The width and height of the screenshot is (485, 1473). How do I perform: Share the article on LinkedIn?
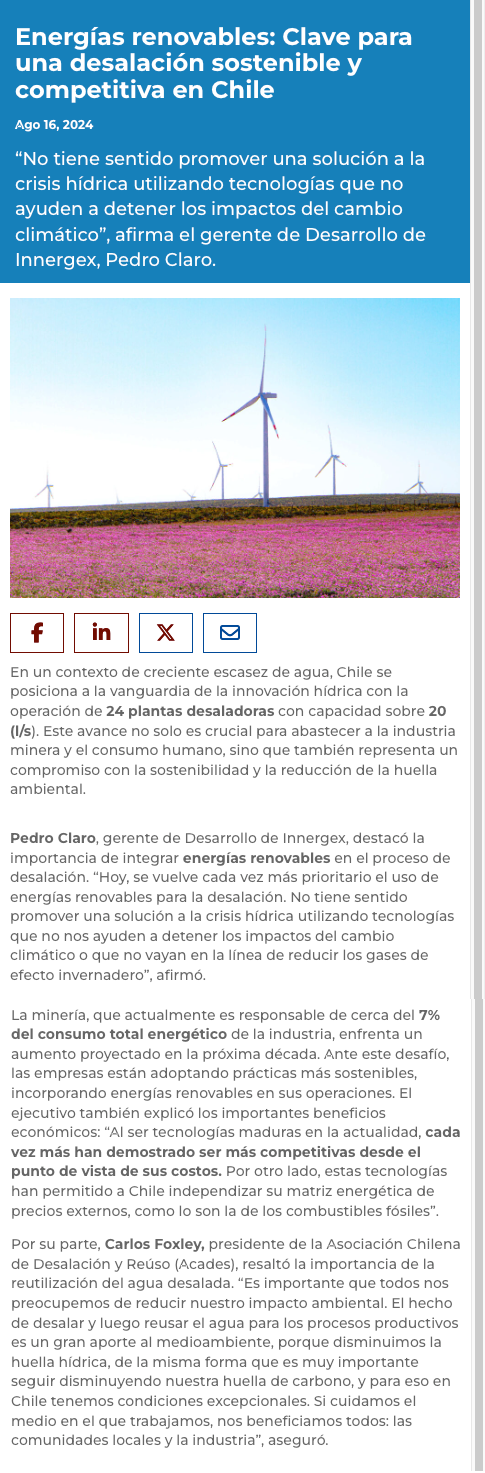pyautogui.click(x=101, y=633)
